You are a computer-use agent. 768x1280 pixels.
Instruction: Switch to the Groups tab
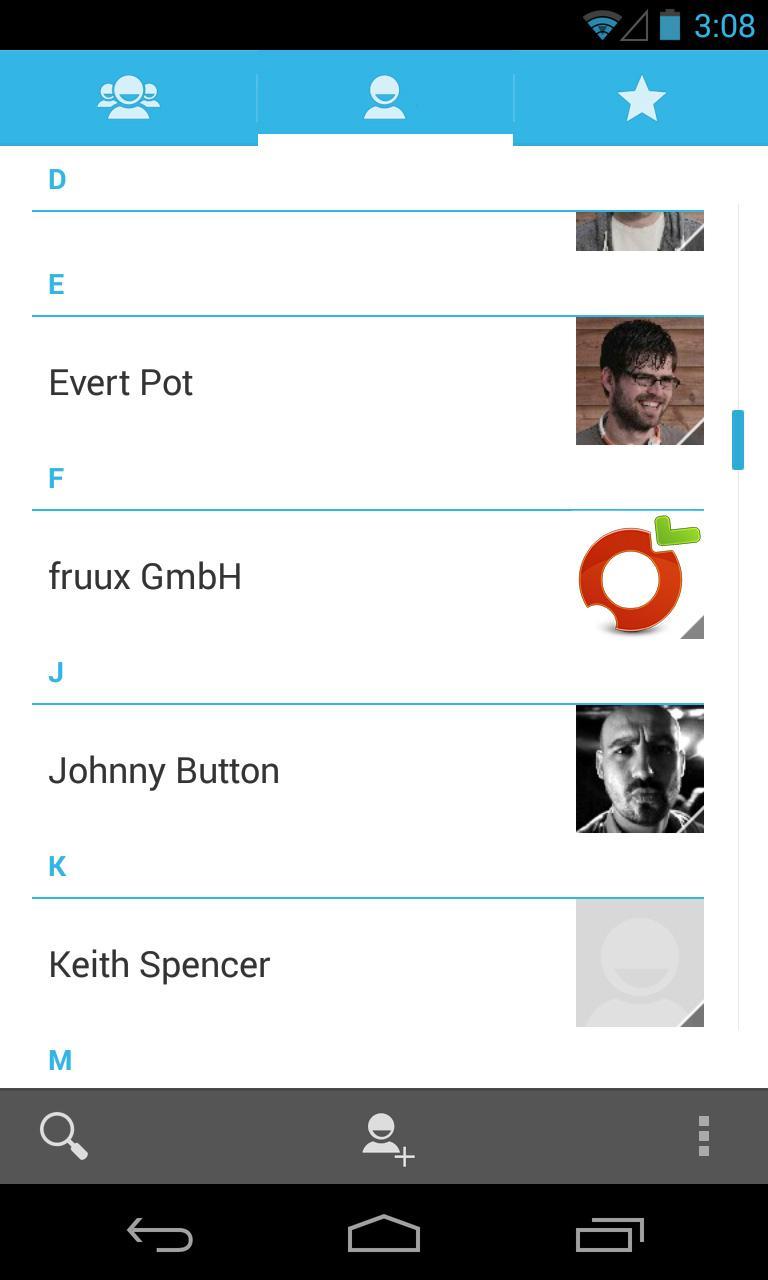(128, 98)
